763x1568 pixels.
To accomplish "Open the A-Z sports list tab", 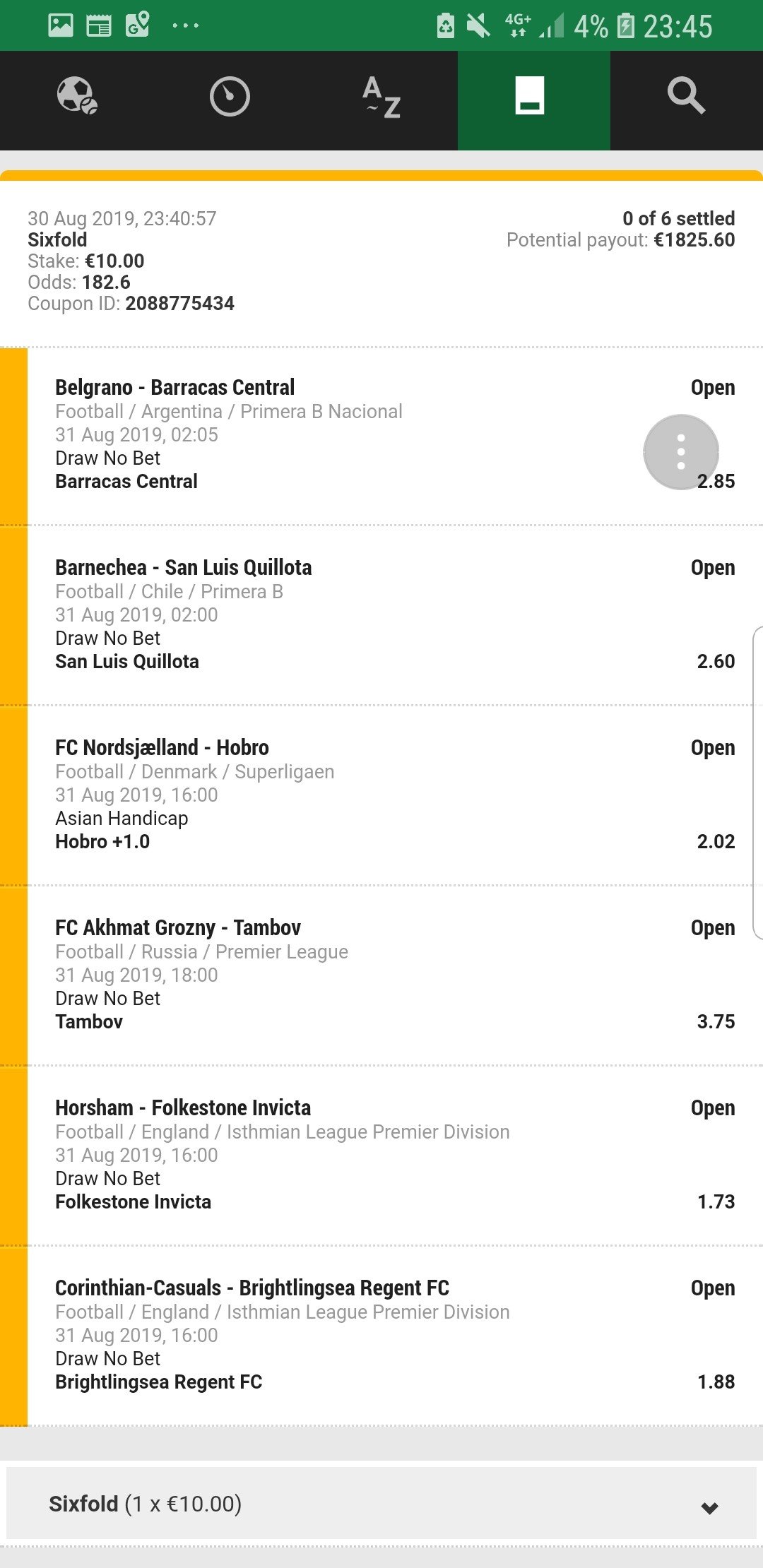I will click(x=381, y=97).
